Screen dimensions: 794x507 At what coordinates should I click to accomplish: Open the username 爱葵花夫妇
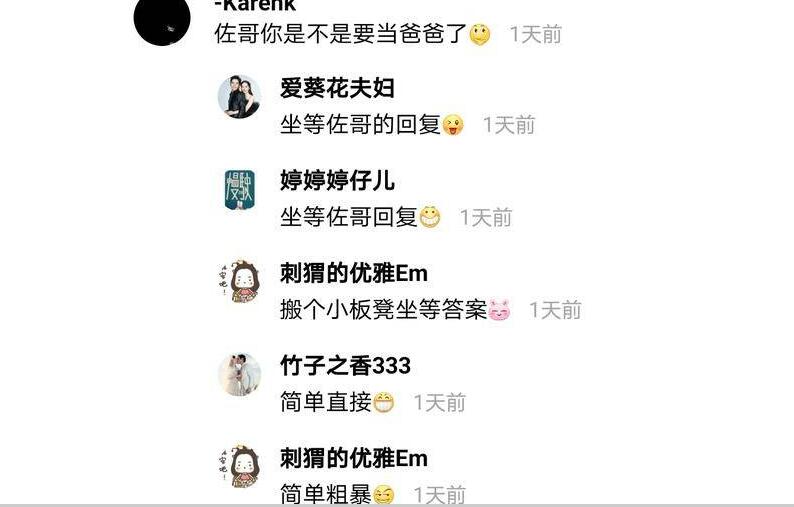pos(337,88)
